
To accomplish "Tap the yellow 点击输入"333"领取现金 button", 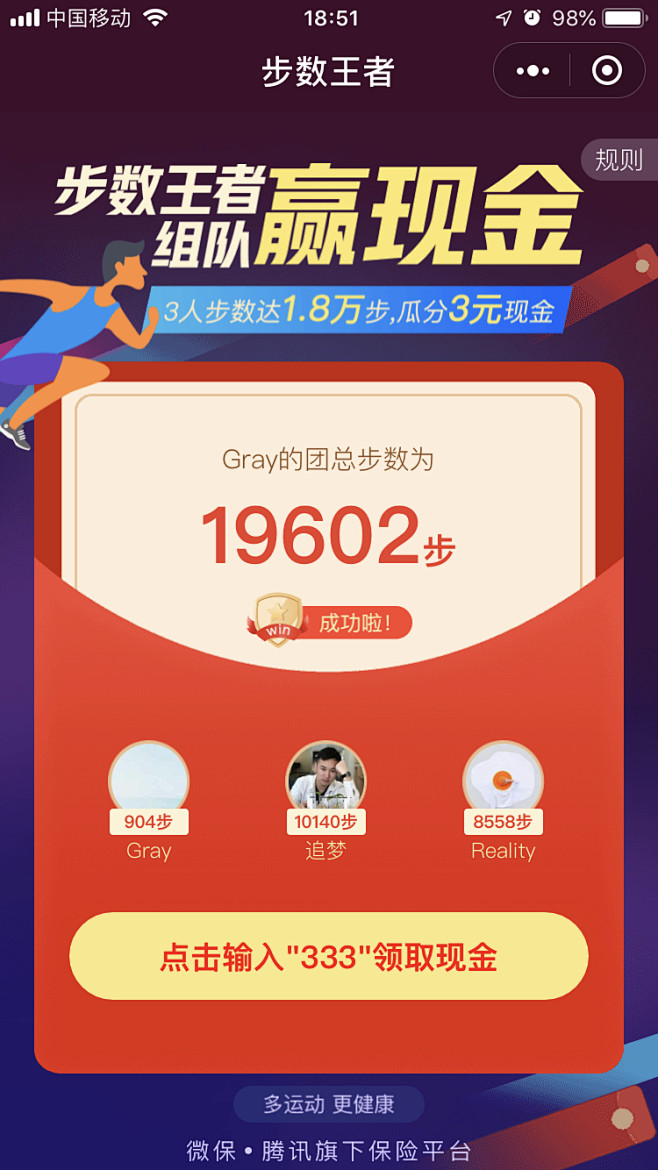I will tap(328, 956).
